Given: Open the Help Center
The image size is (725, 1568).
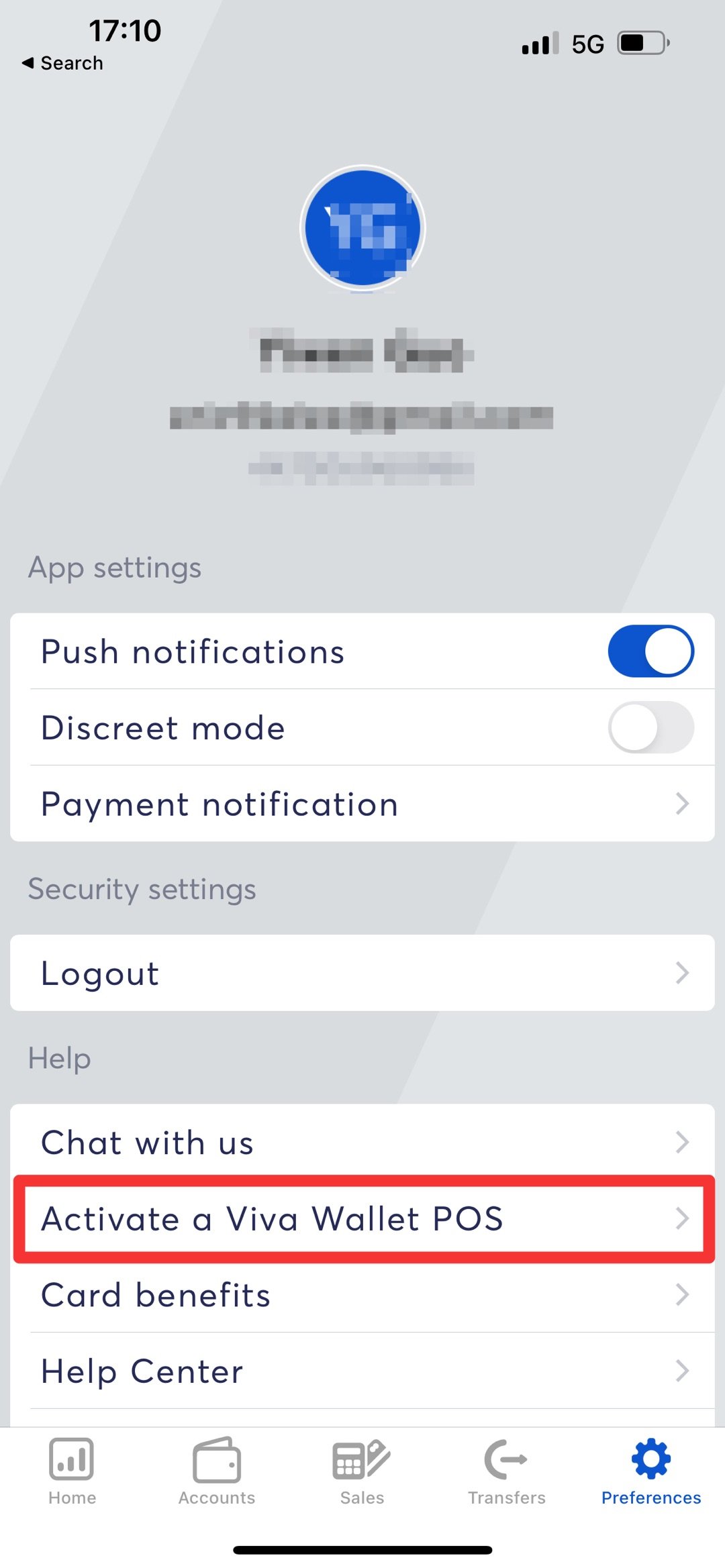Looking at the screenshot, I should [362, 1370].
